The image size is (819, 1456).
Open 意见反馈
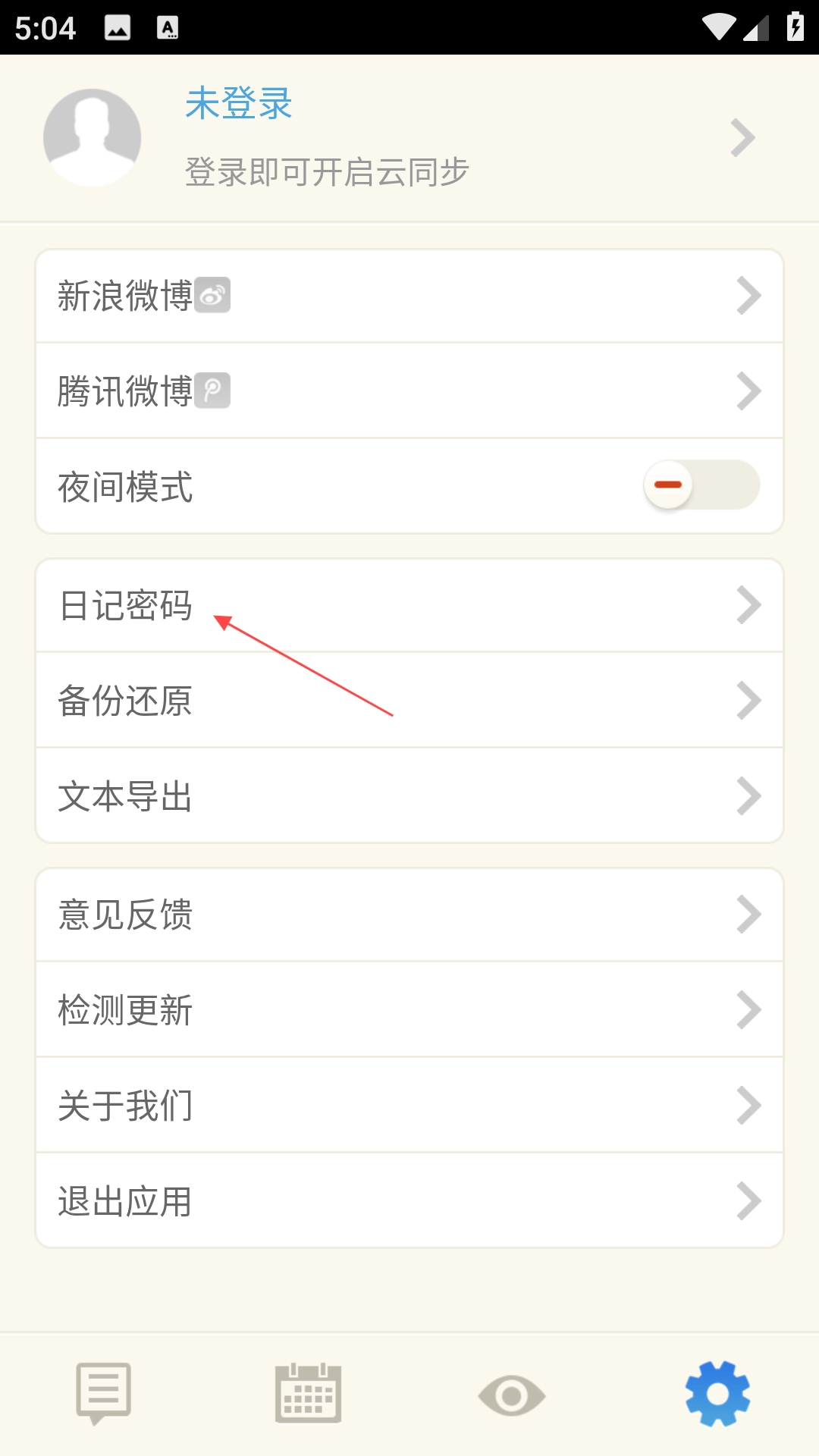(x=409, y=915)
